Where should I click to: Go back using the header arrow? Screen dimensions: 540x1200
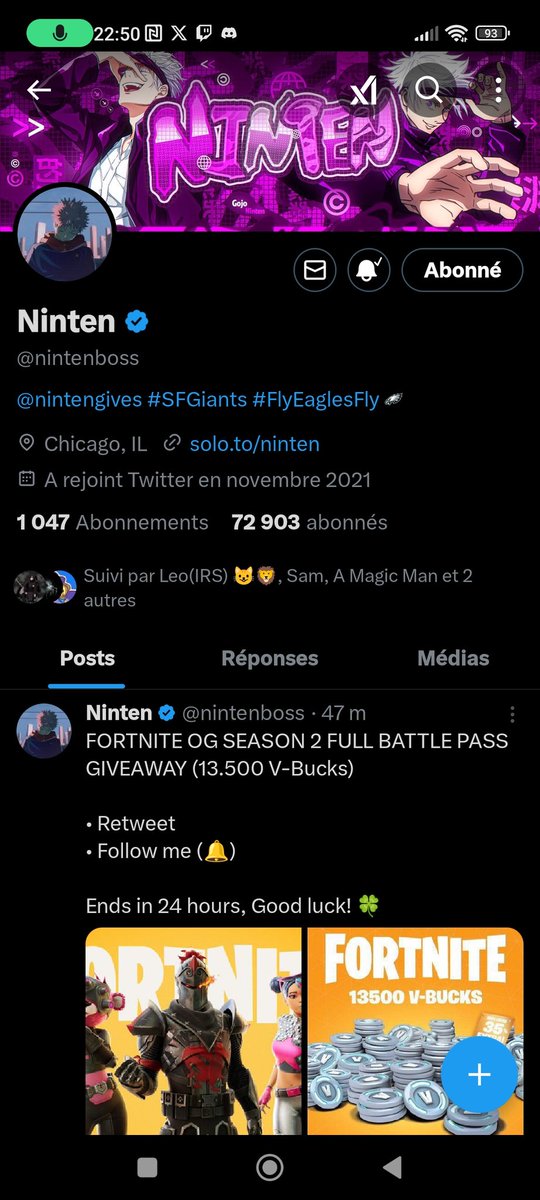tap(39, 91)
